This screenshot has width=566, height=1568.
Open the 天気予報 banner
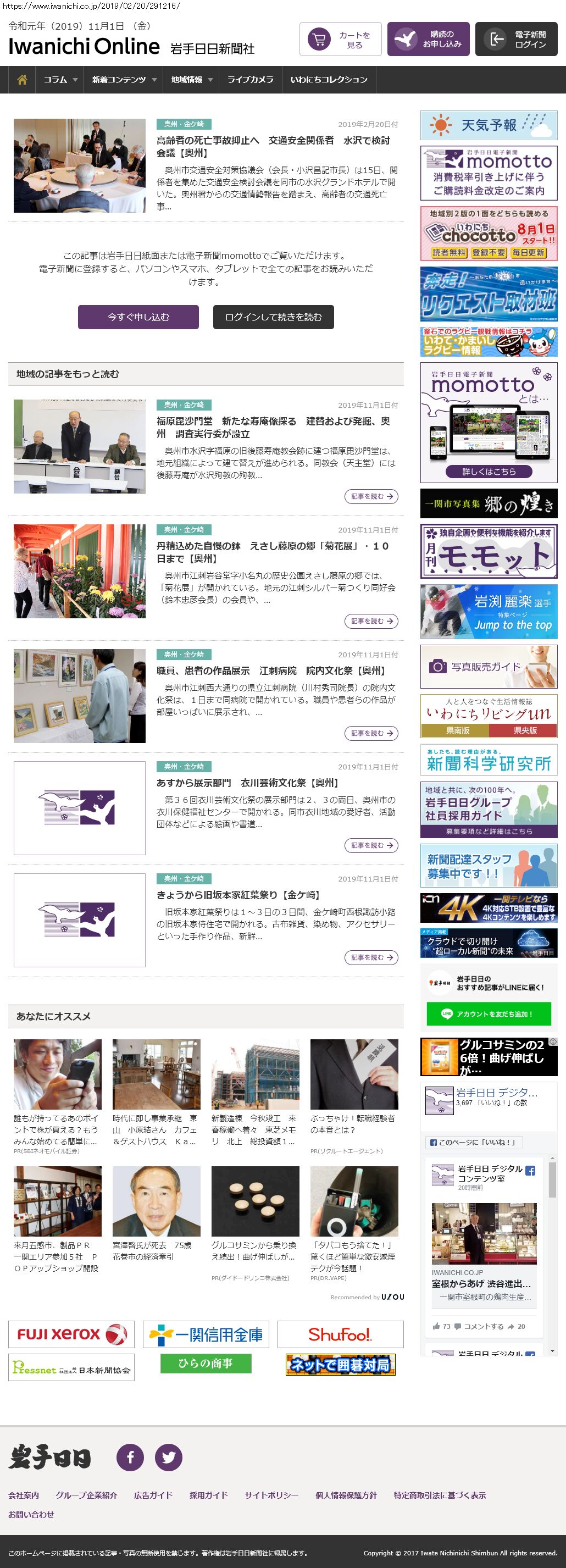coord(489,125)
